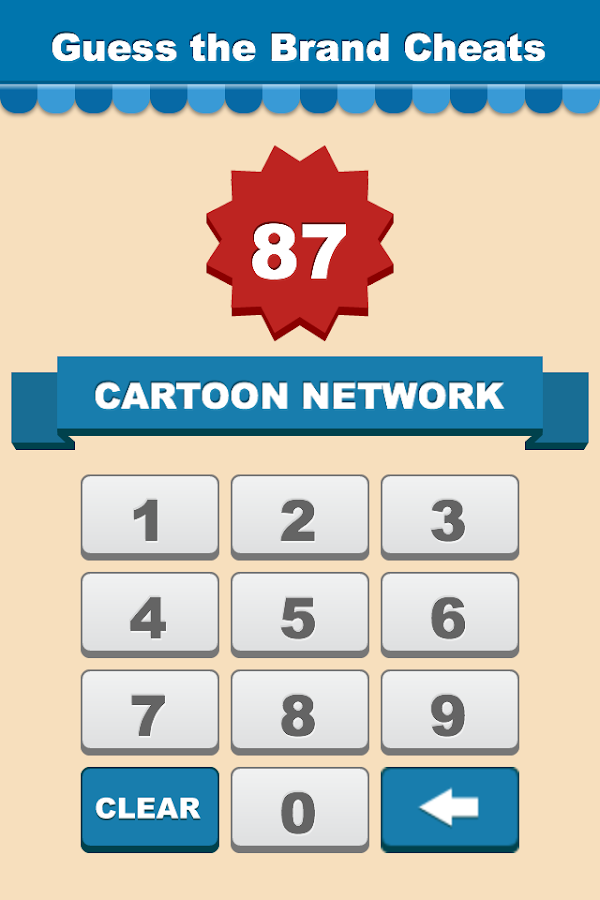600x900 pixels.
Task: Tap the number 1 key
Action: [x=149, y=517]
